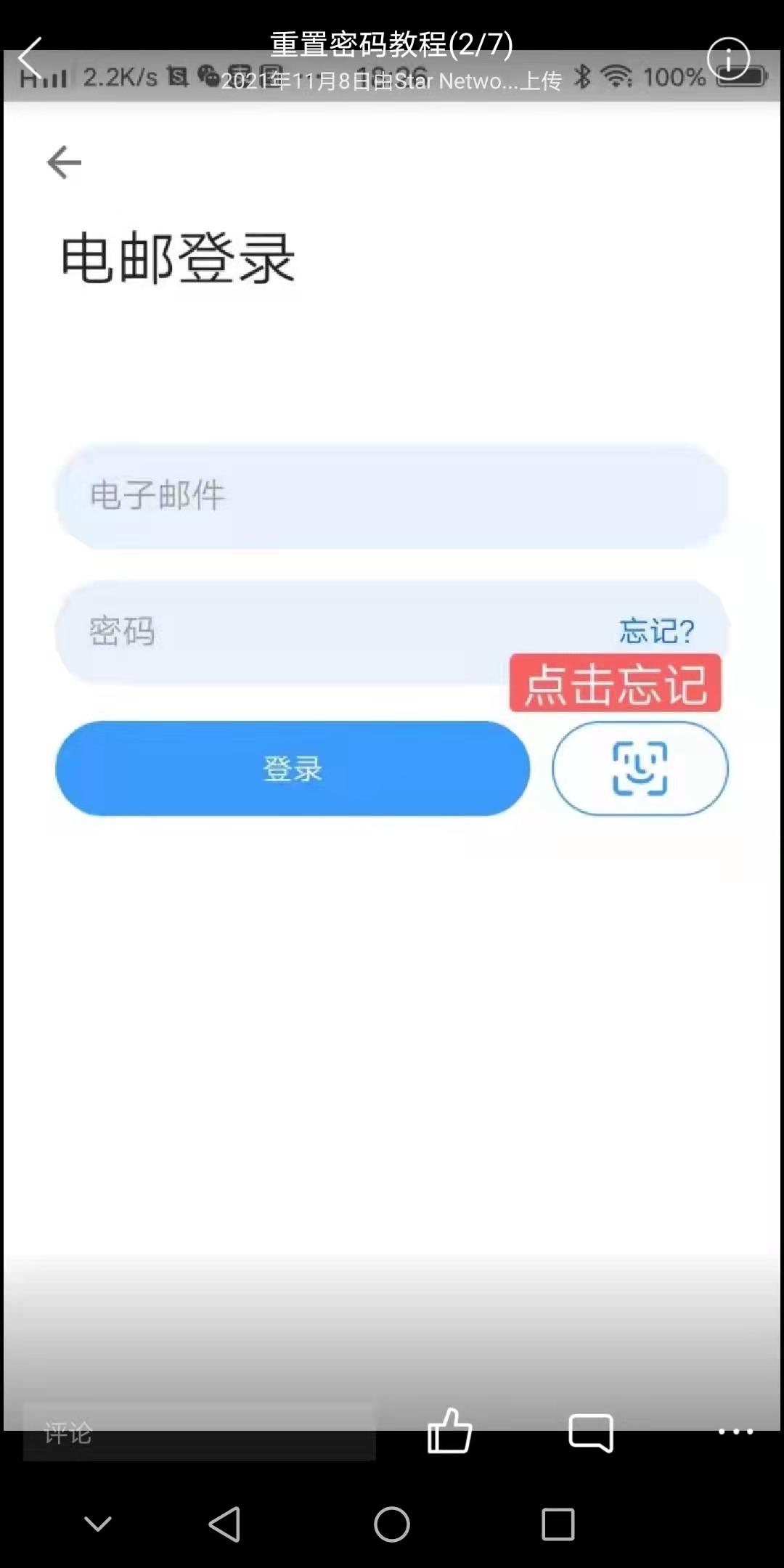Like this tutorial image
The image size is (784, 1568).
click(449, 1431)
